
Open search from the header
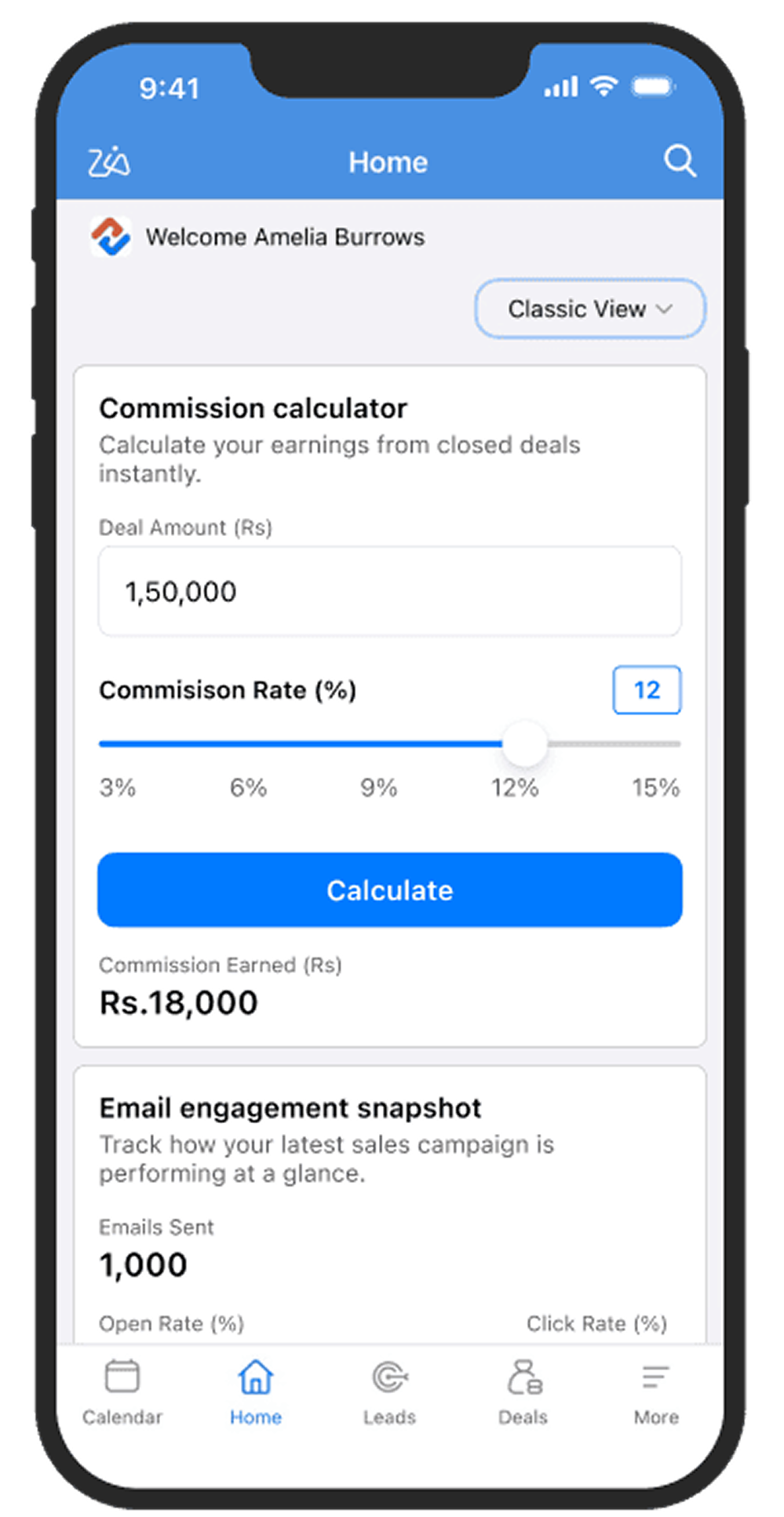pyautogui.click(x=680, y=162)
